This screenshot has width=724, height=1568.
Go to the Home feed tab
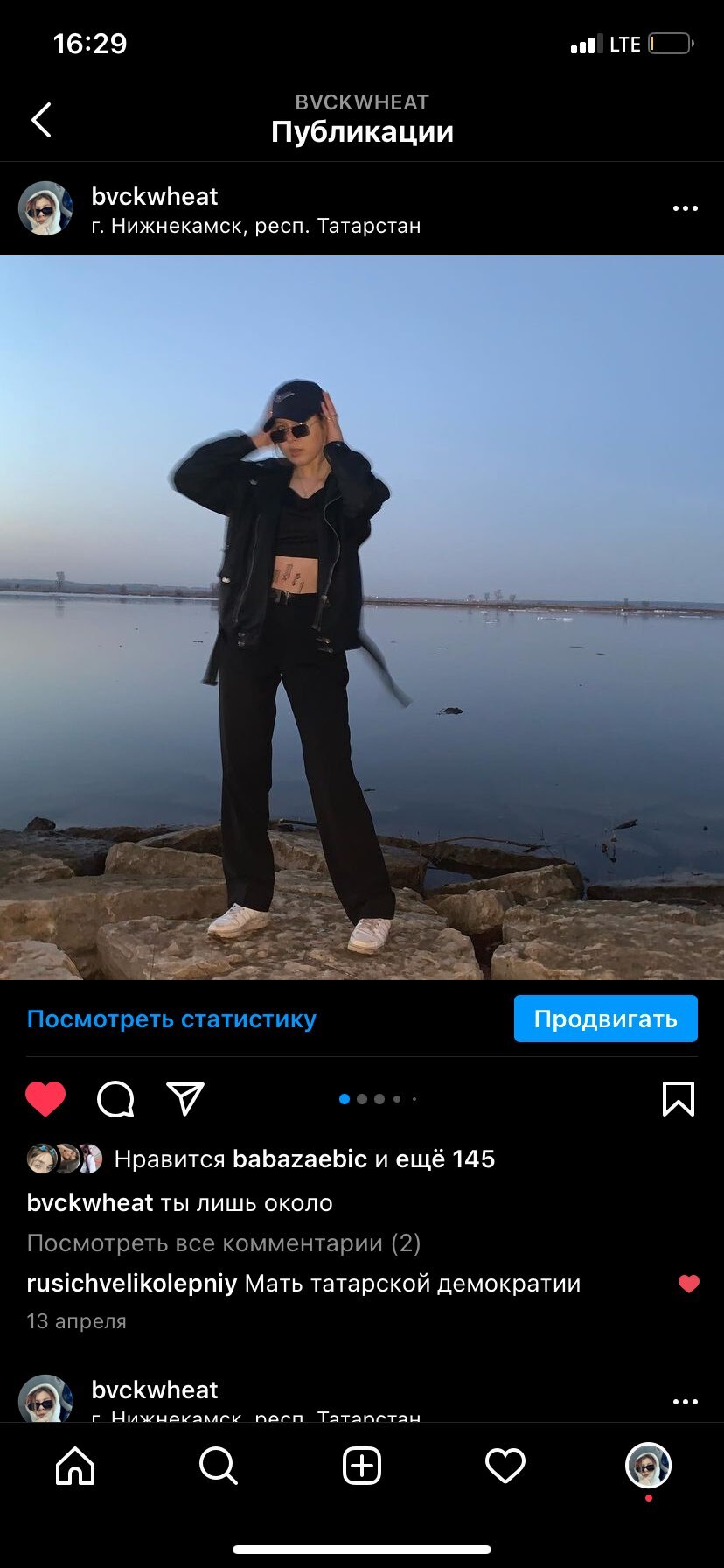point(75,1466)
